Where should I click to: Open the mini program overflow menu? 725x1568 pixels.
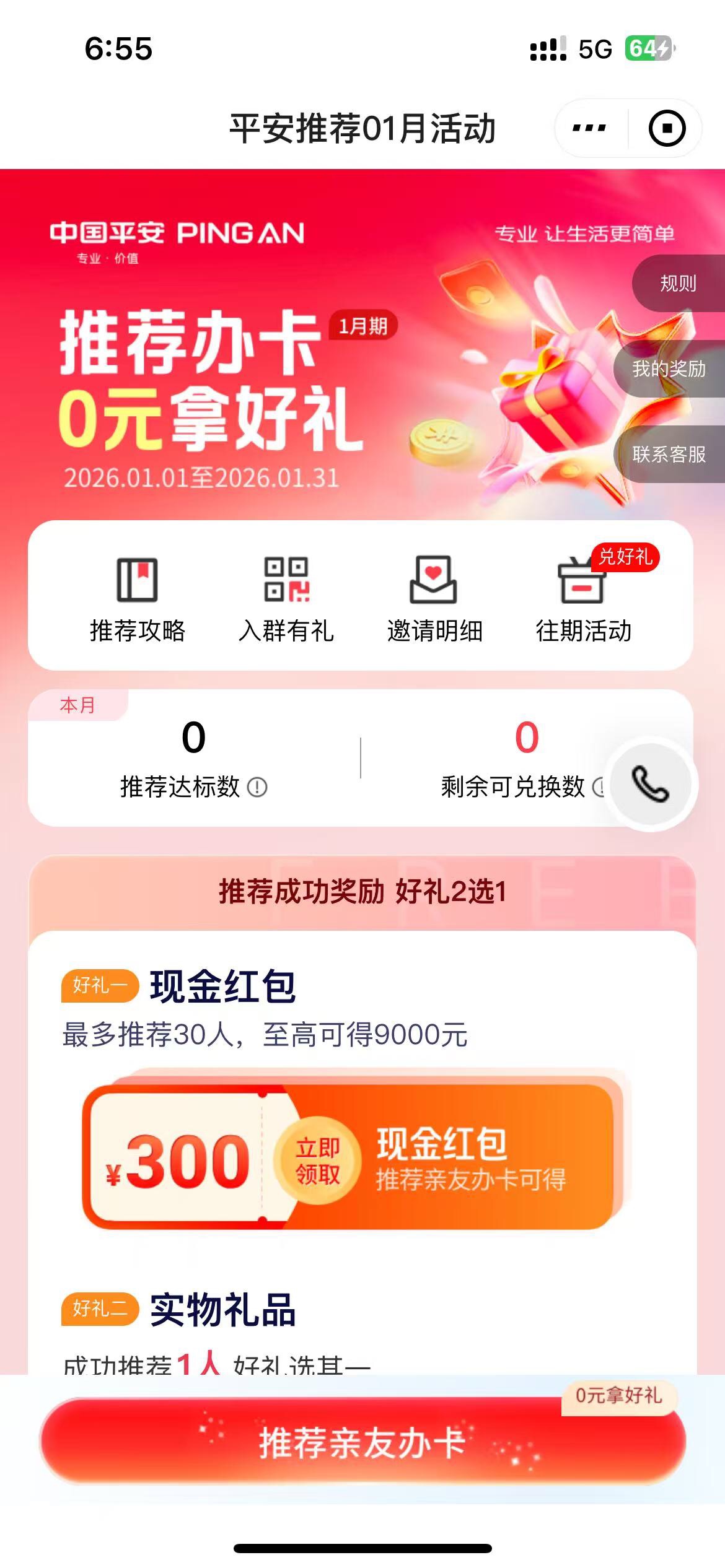(589, 128)
